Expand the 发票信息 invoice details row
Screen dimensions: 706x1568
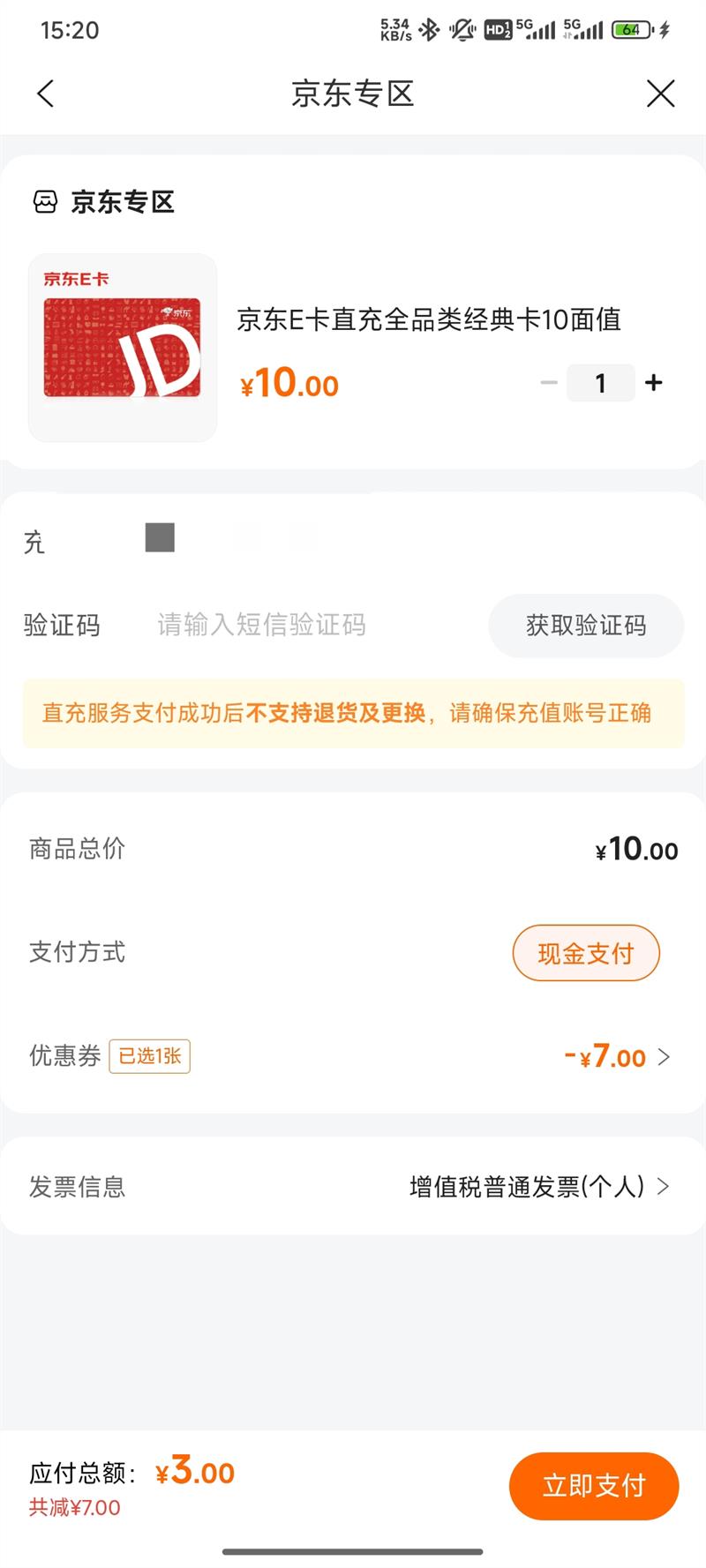(x=353, y=1186)
